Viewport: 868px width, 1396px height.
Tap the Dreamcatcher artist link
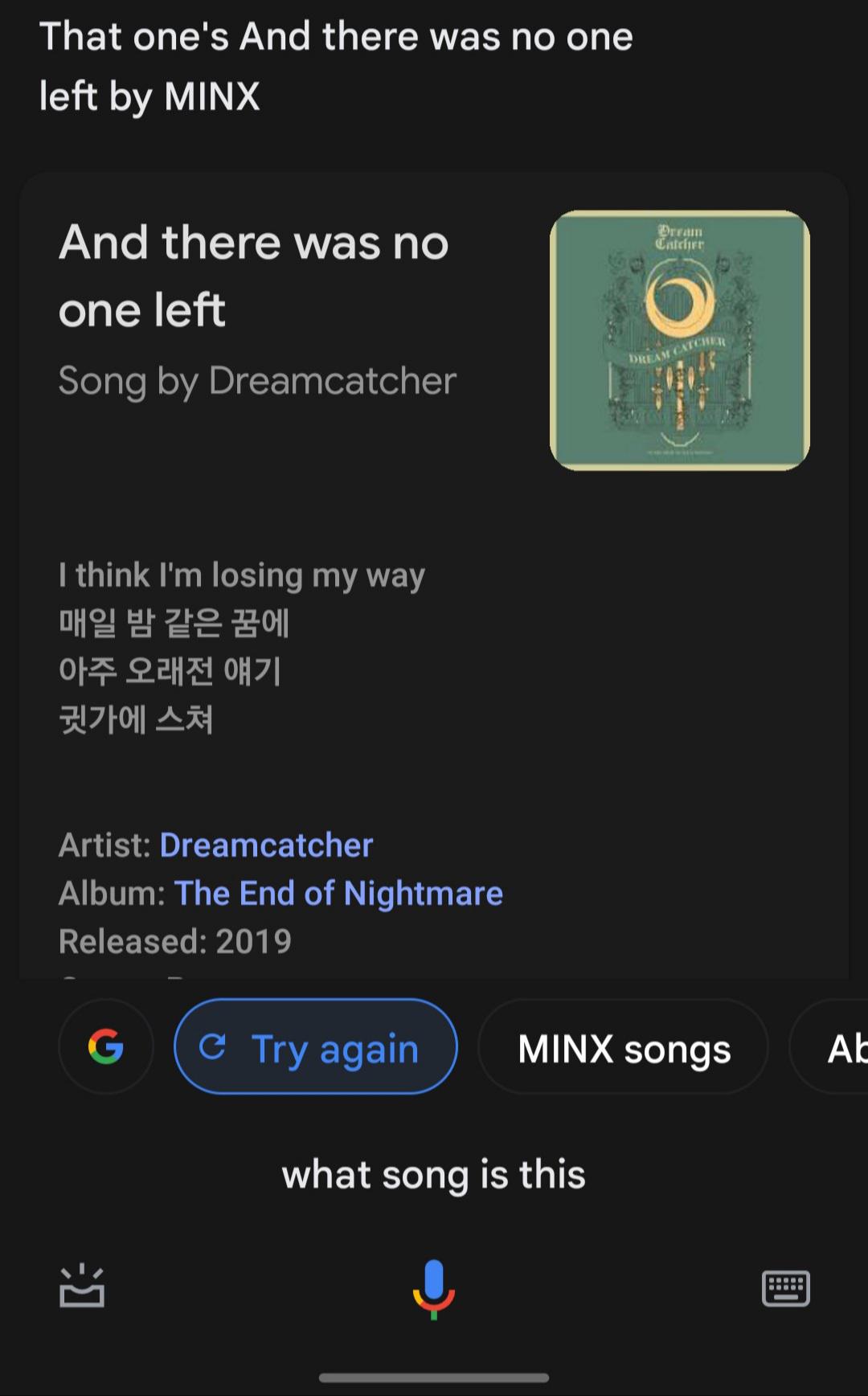point(265,845)
